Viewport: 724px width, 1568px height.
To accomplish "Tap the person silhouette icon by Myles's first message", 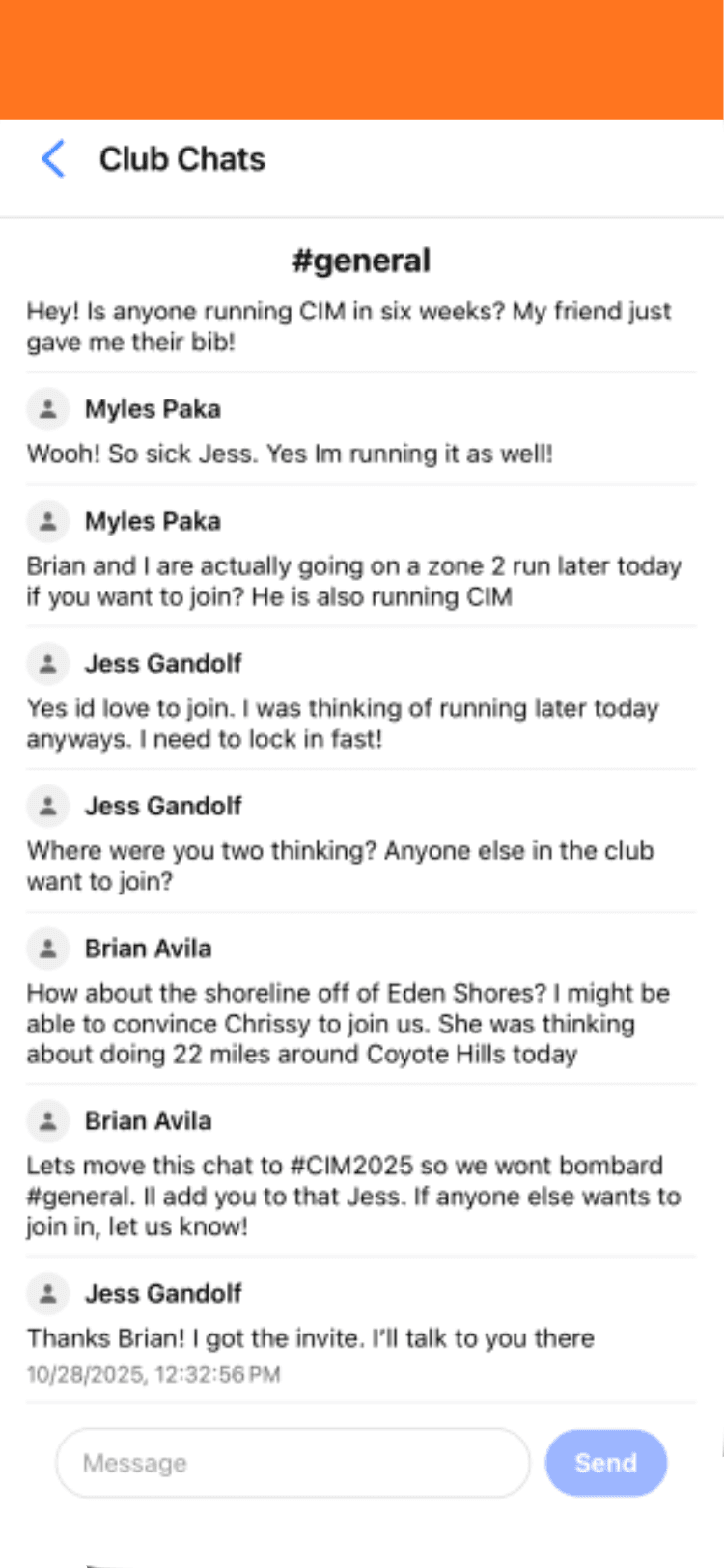I will [48, 410].
